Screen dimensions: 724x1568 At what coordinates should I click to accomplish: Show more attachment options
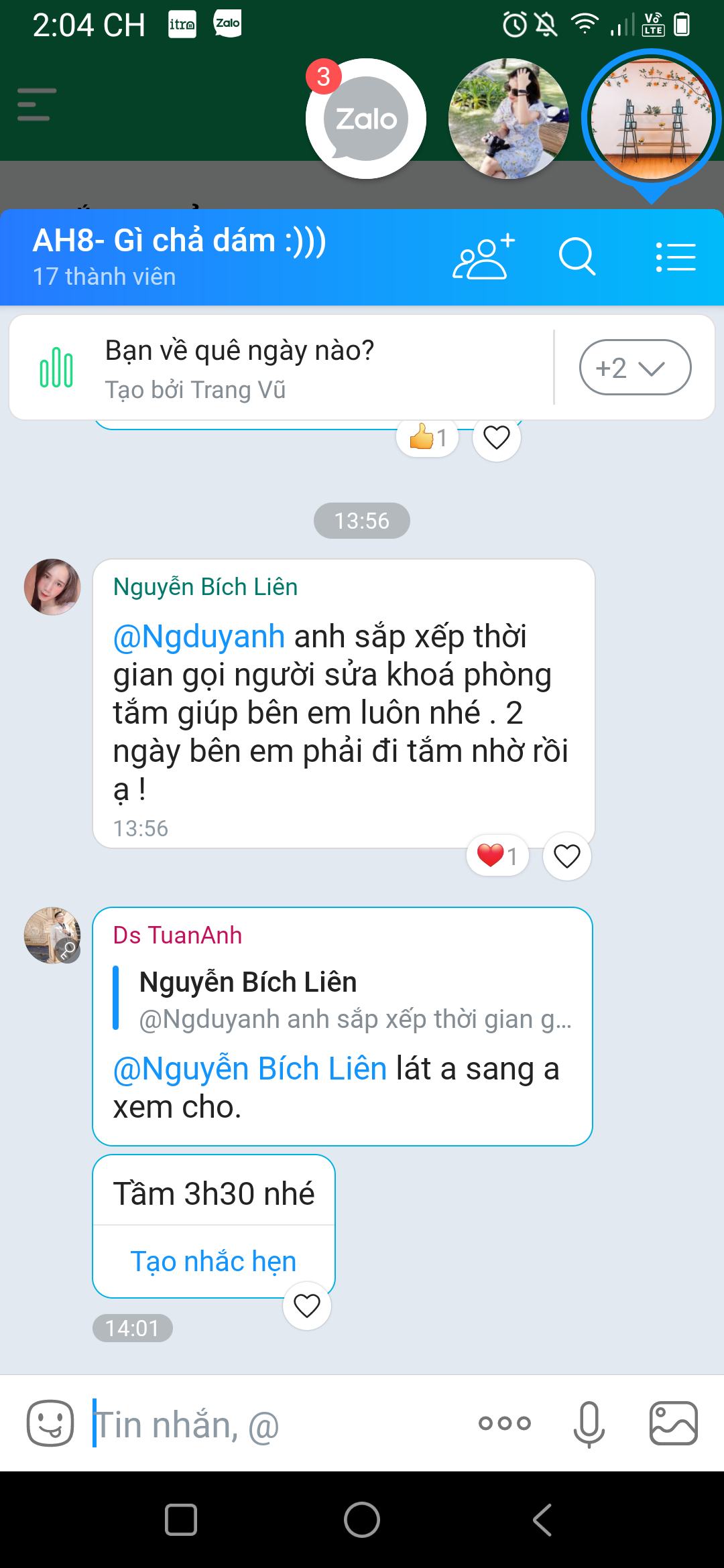click(x=504, y=1423)
